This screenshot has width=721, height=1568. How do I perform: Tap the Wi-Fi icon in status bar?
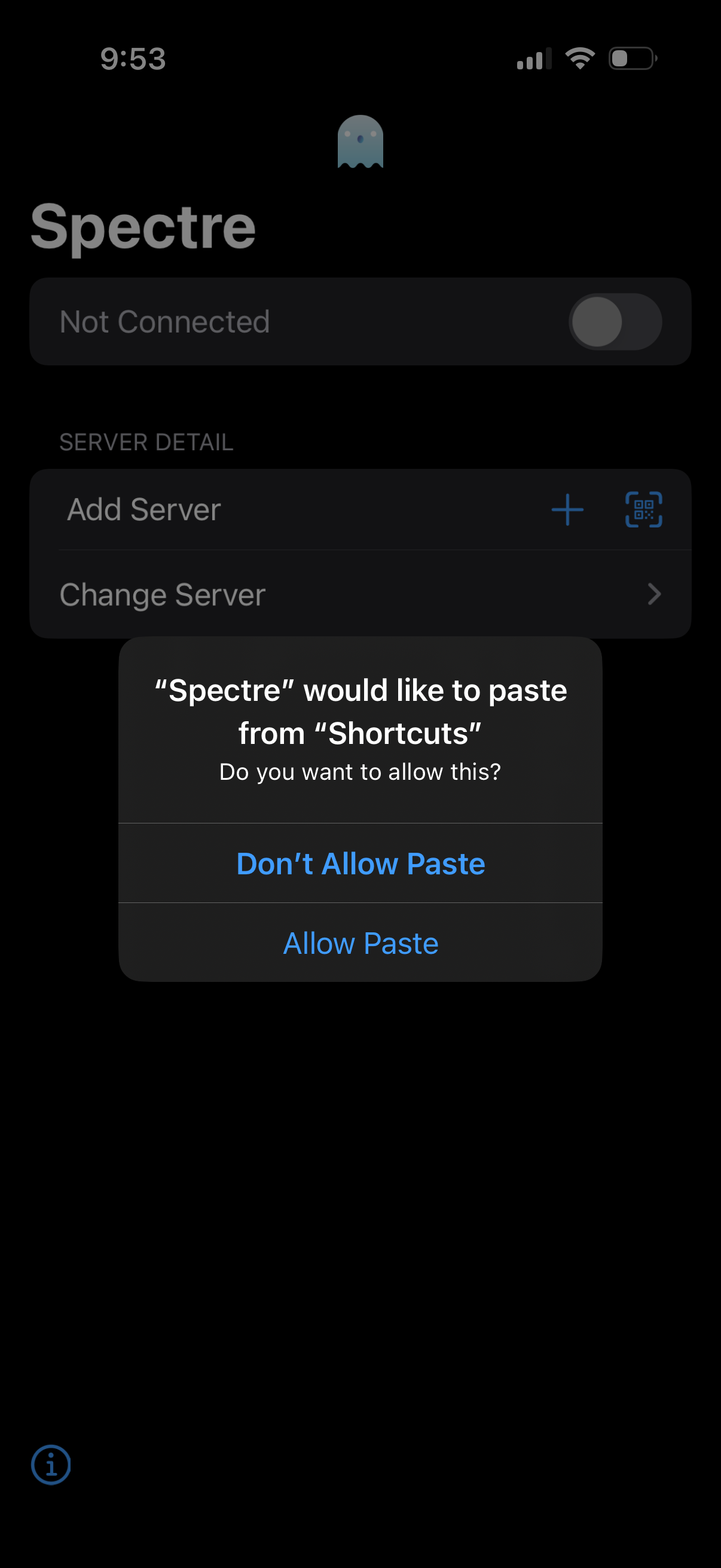(579, 57)
